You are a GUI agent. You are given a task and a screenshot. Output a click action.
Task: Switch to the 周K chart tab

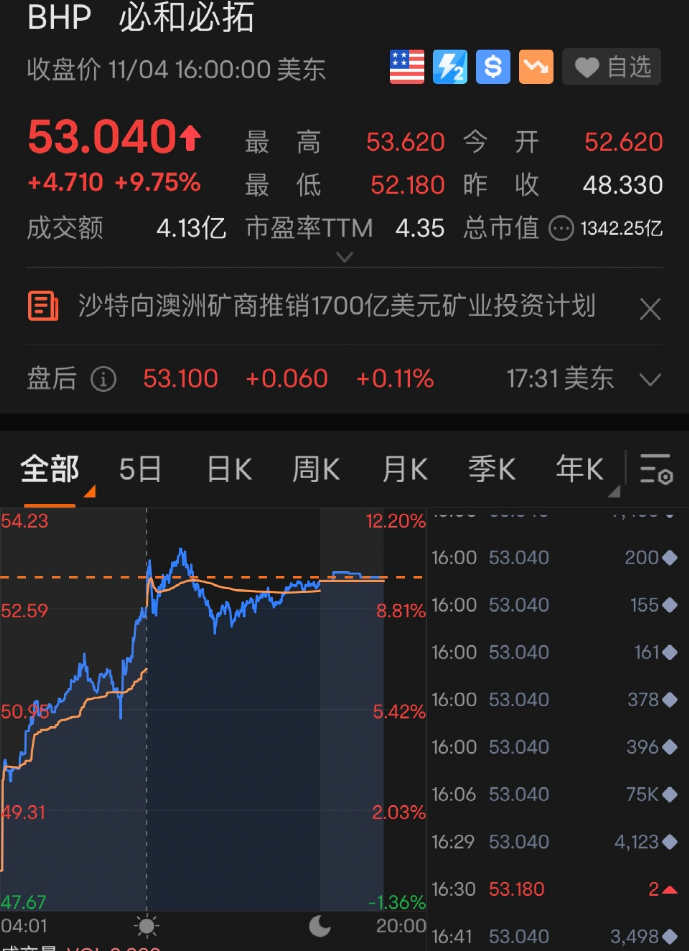click(316, 469)
